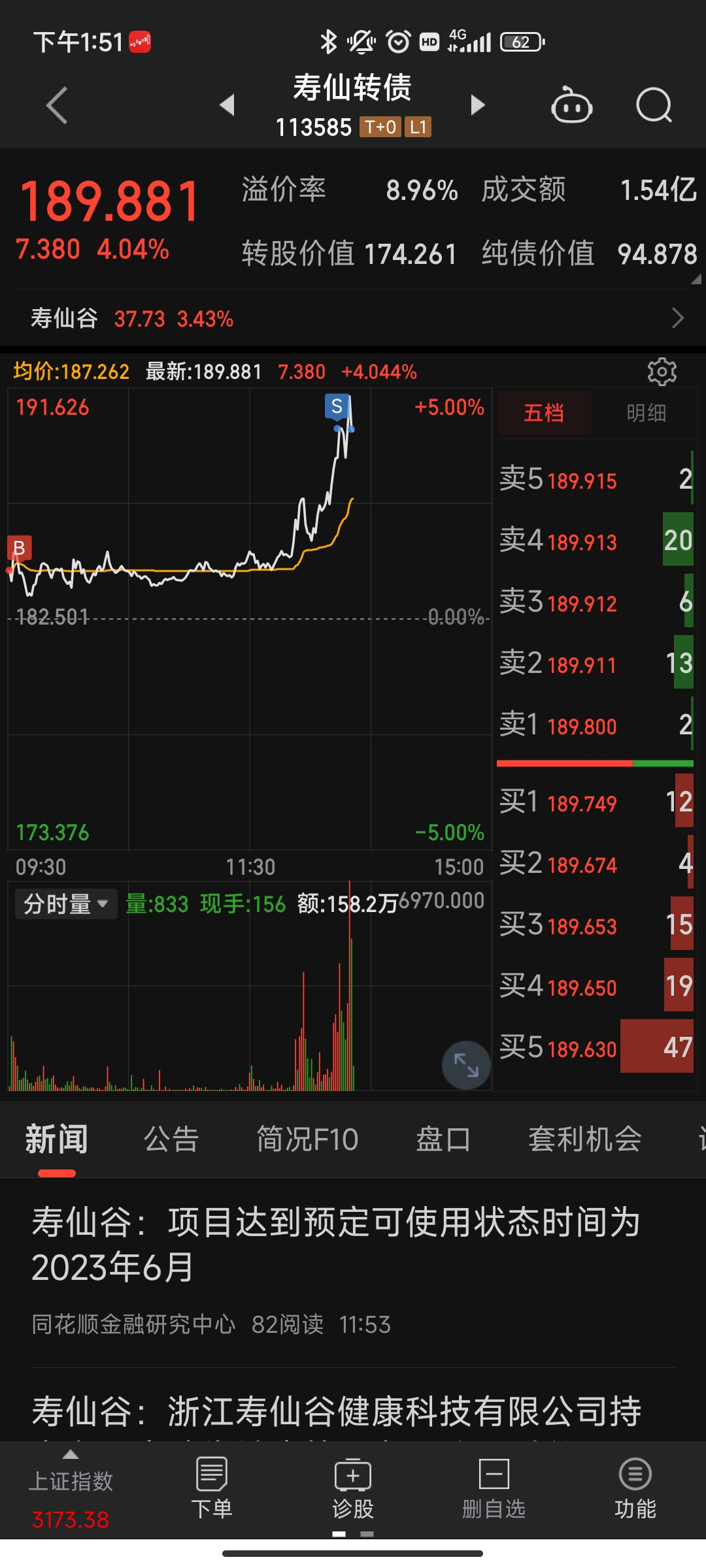
Task: Select the 五档 tab
Action: (544, 413)
